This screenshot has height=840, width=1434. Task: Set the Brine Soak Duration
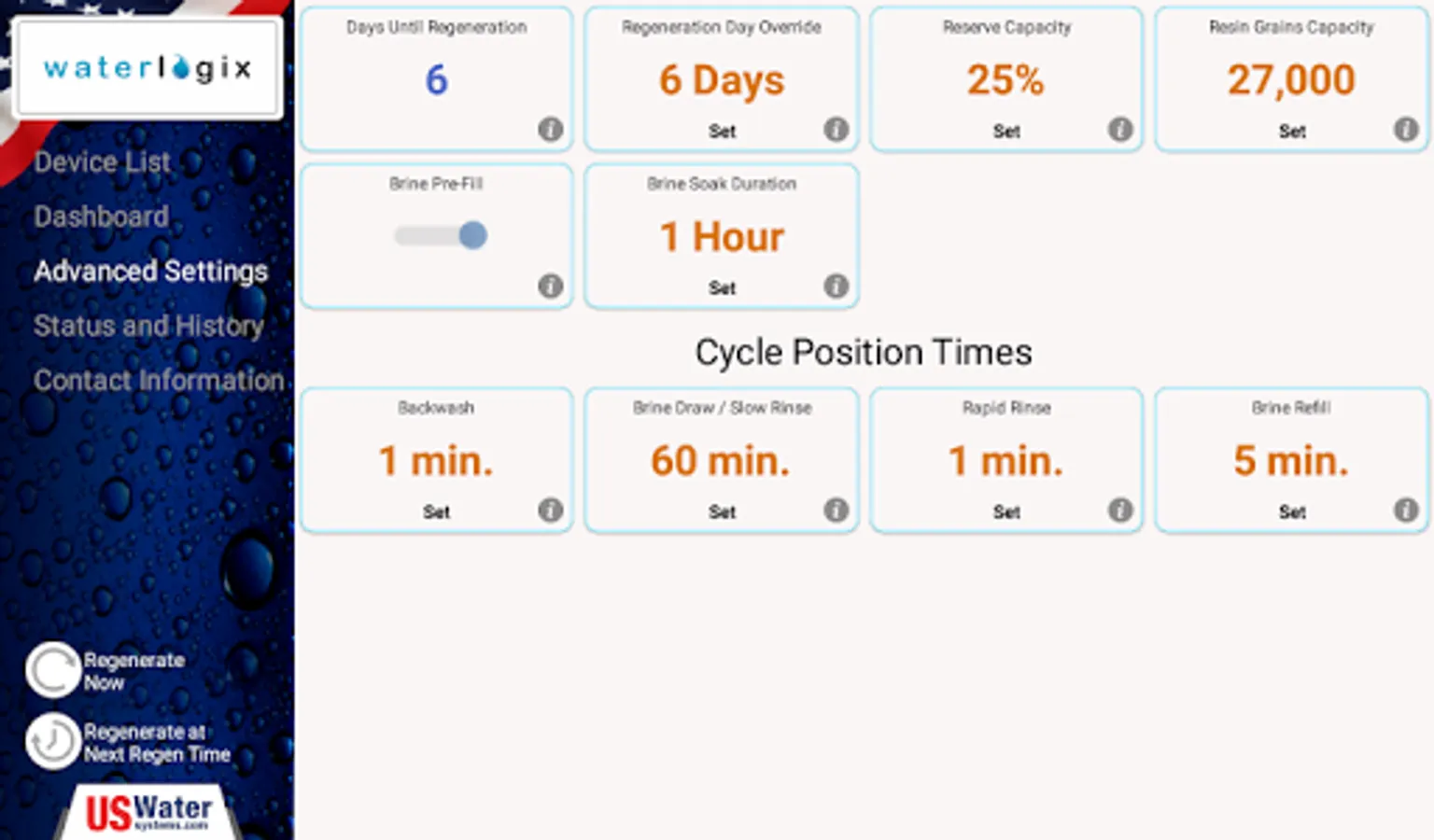tap(722, 288)
